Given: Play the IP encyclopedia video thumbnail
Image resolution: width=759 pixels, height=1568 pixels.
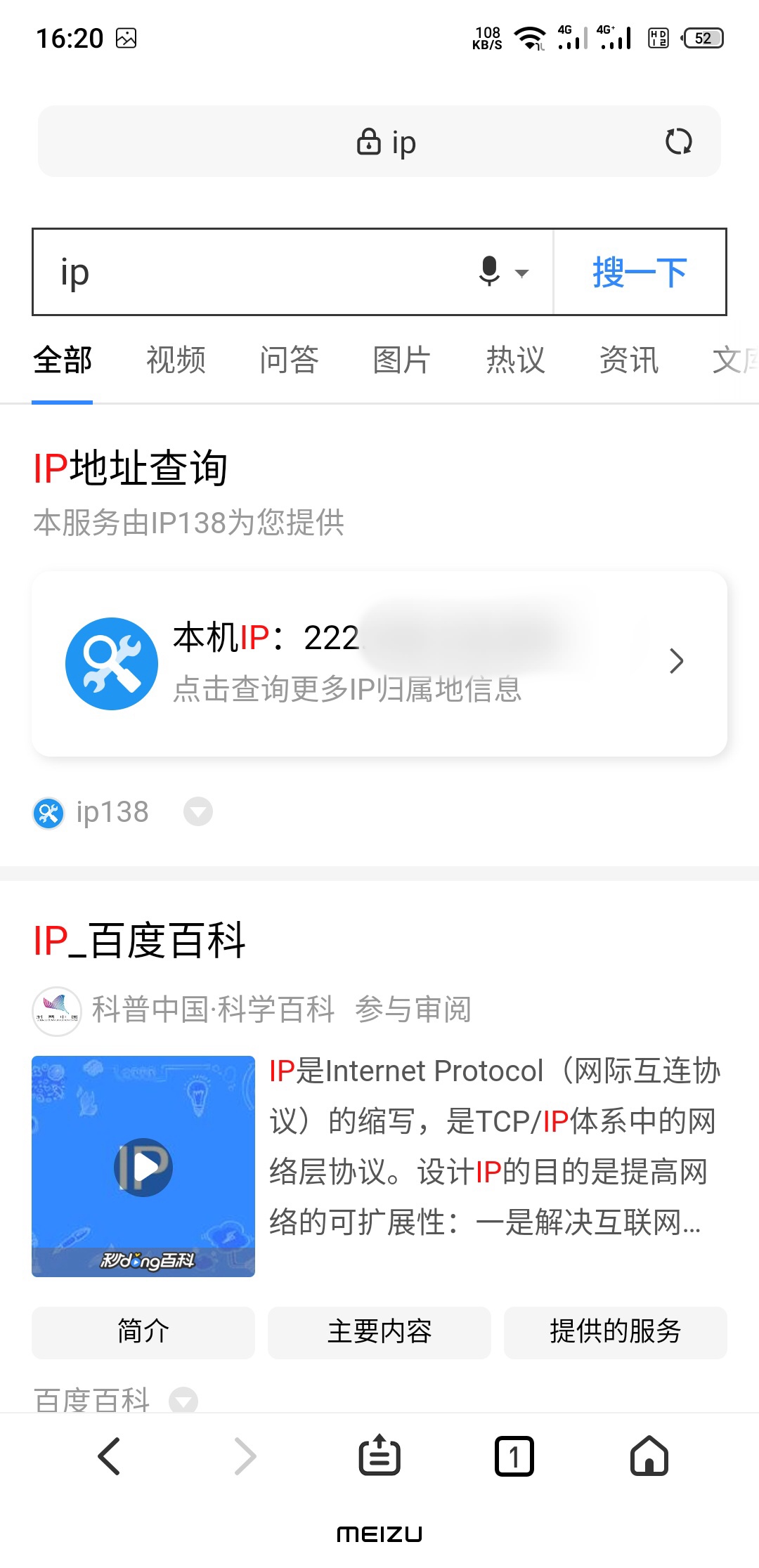Looking at the screenshot, I should coord(143,1166).
